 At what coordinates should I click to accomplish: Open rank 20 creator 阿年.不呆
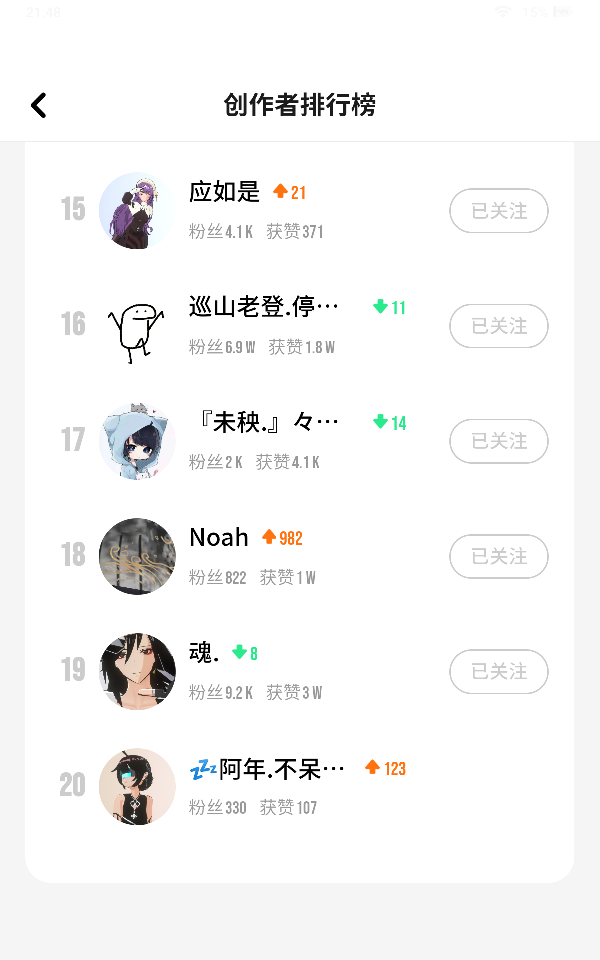[299, 786]
